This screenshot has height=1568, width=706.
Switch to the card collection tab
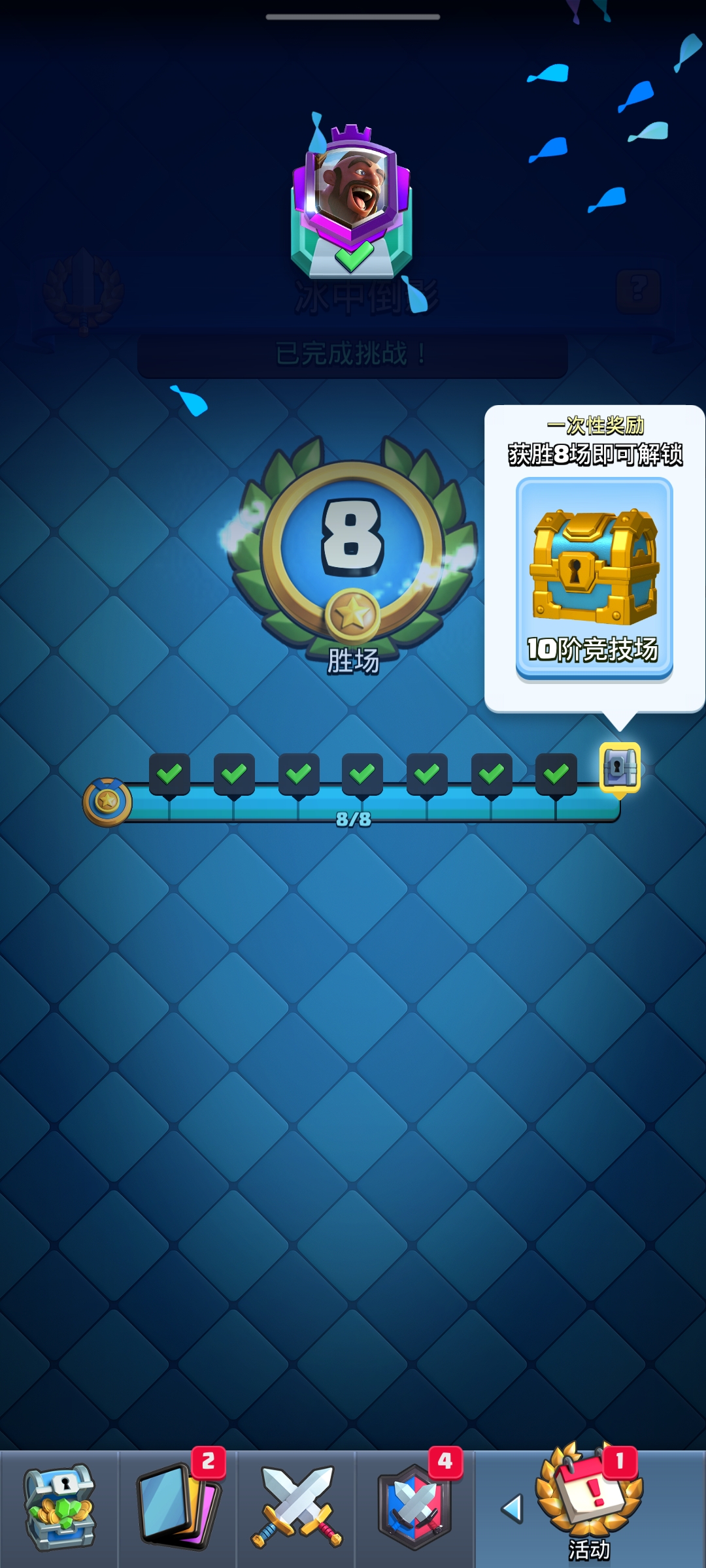[x=178, y=1508]
